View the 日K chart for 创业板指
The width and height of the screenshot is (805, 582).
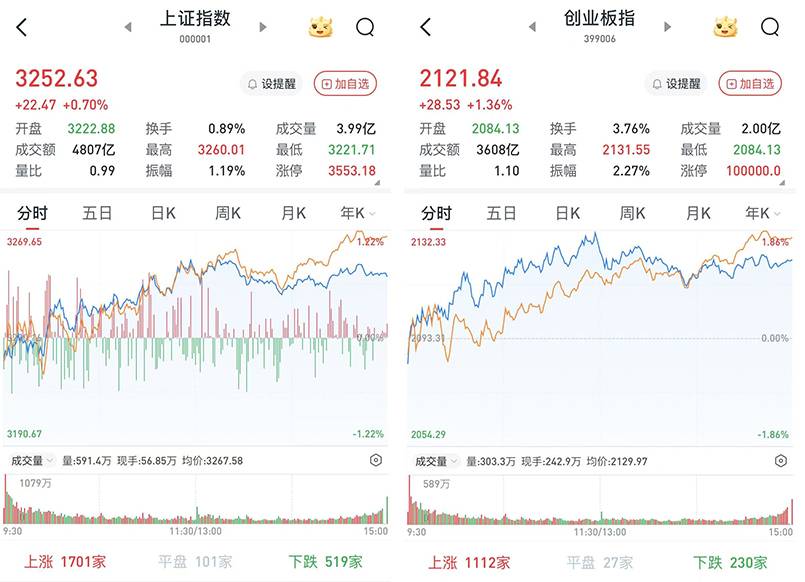click(568, 213)
